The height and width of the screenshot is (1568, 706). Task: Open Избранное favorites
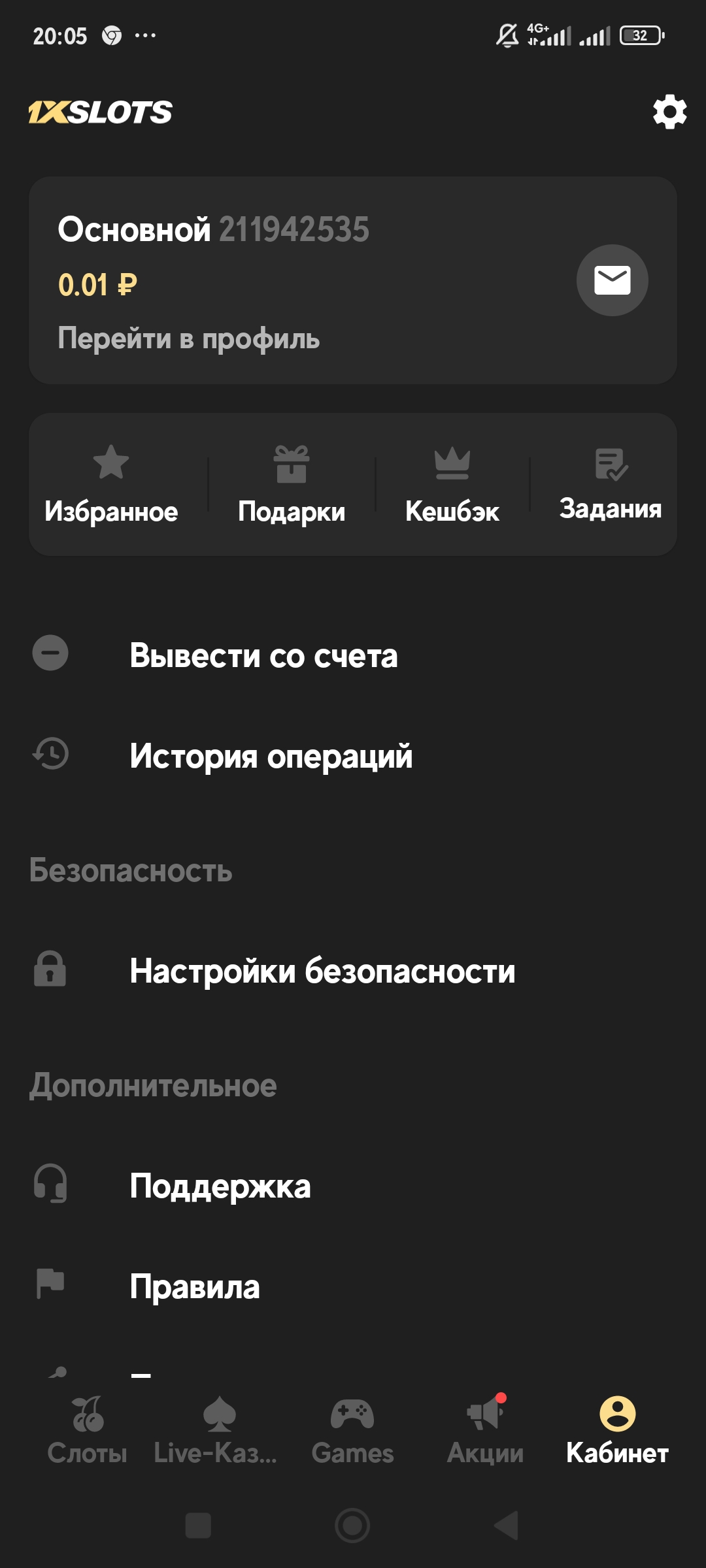click(x=111, y=485)
